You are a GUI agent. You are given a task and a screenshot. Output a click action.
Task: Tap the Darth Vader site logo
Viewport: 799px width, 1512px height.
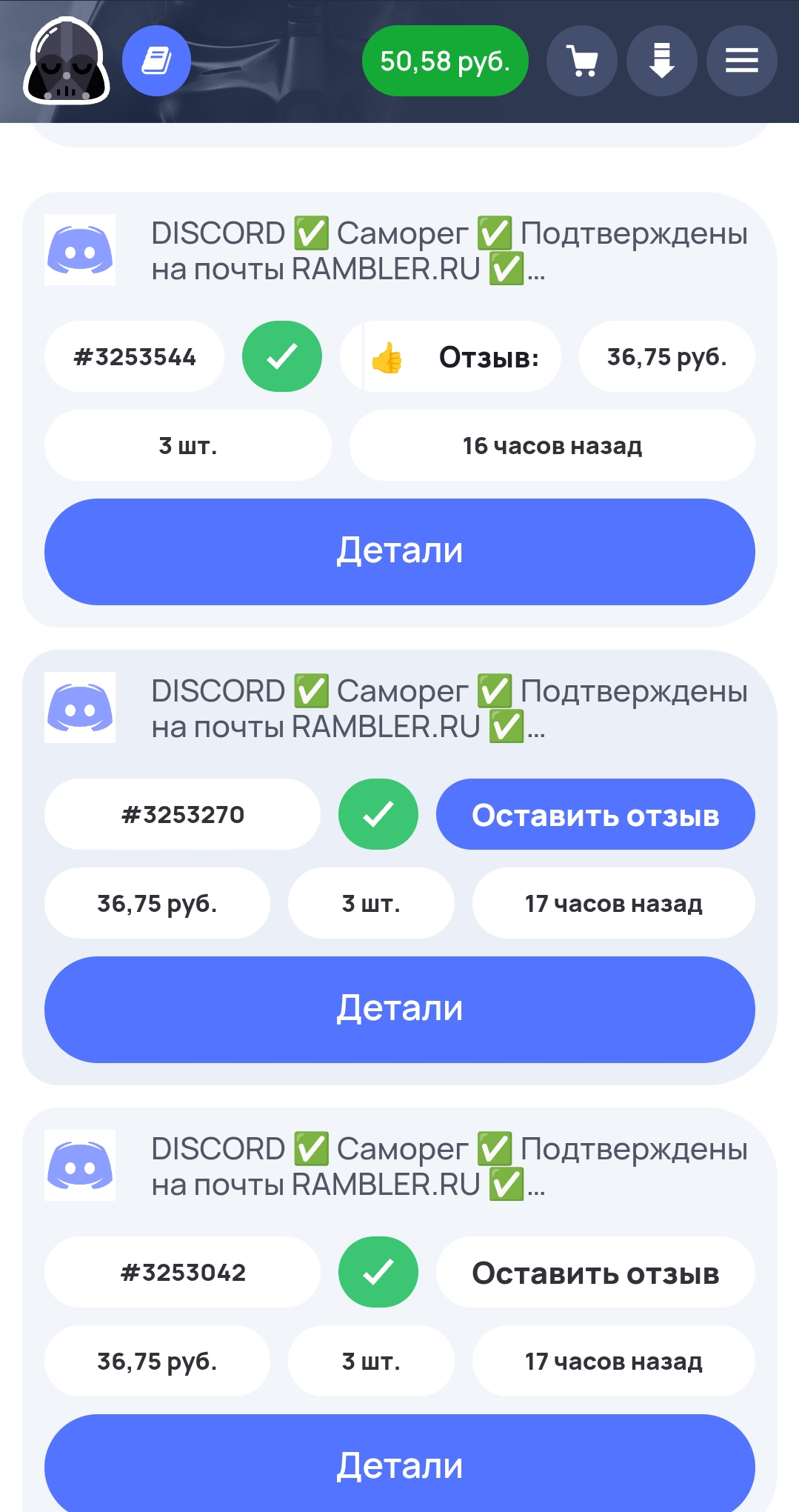[66, 61]
